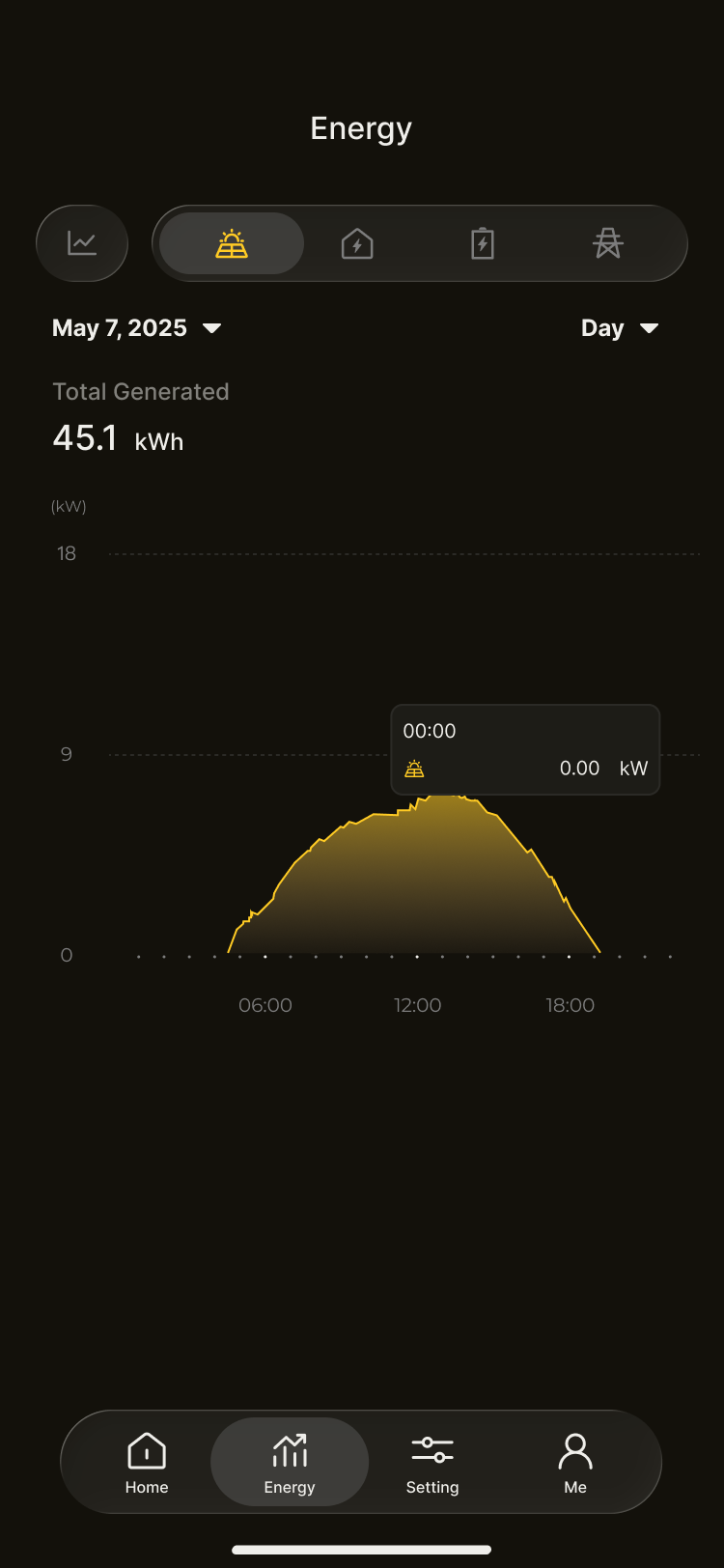Go to the Home tab
This screenshot has height=1568, width=724.
click(x=147, y=1462)
